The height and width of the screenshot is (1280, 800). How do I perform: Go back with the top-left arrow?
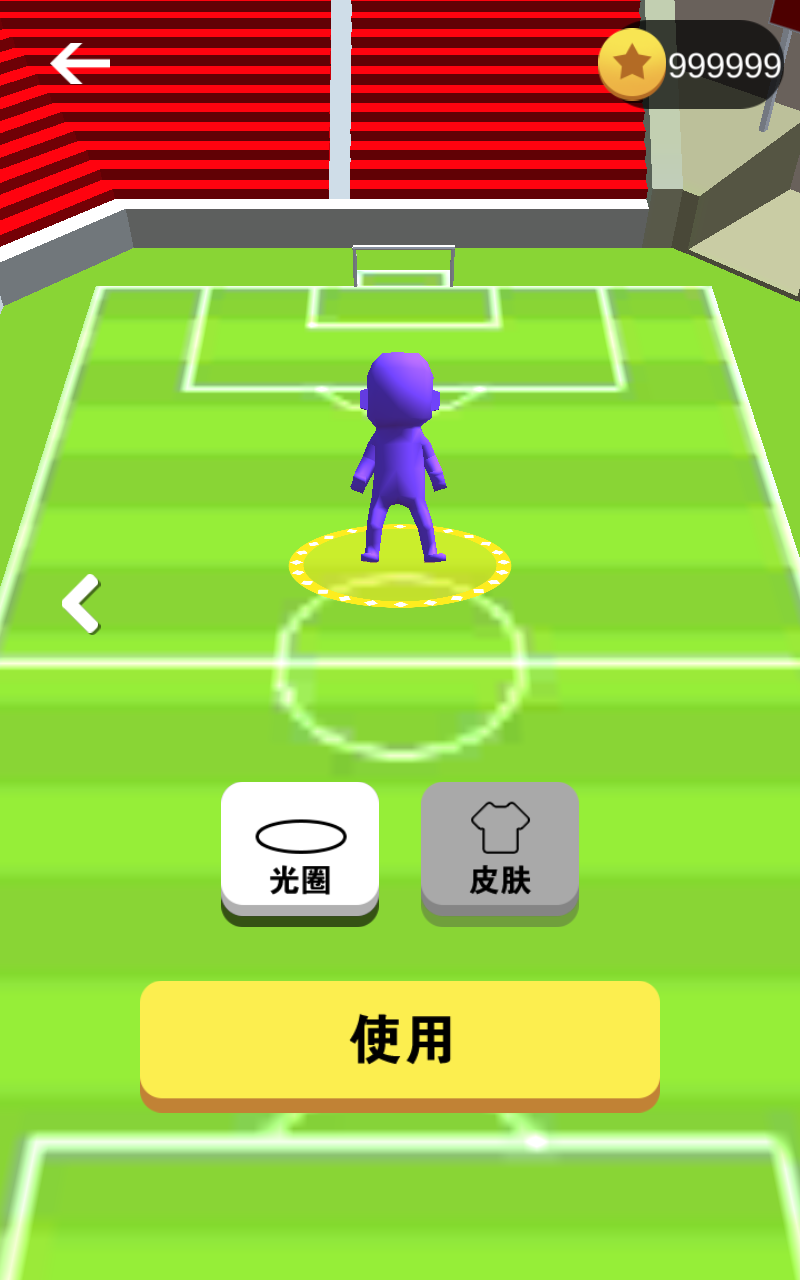pos(80,64)
